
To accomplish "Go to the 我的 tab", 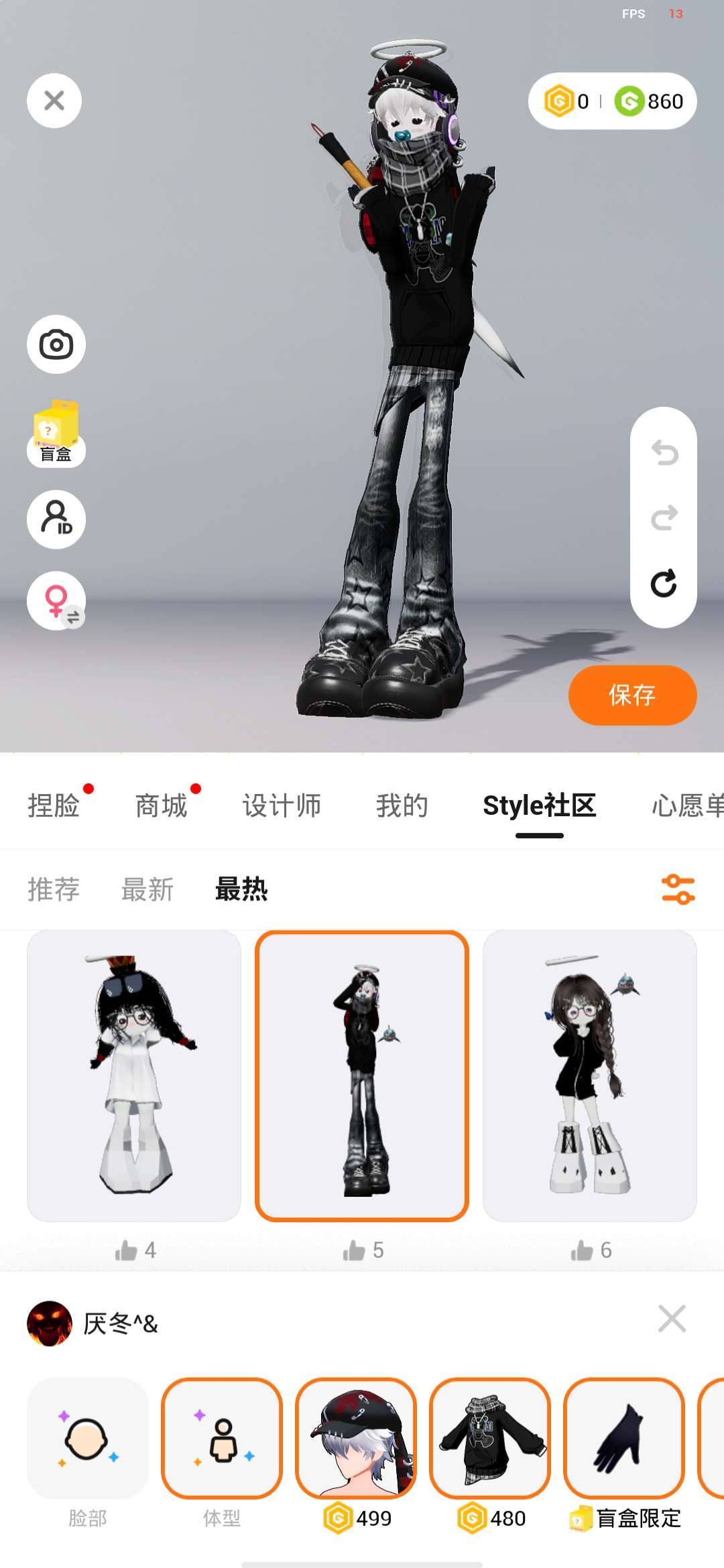I will point(402,805).
